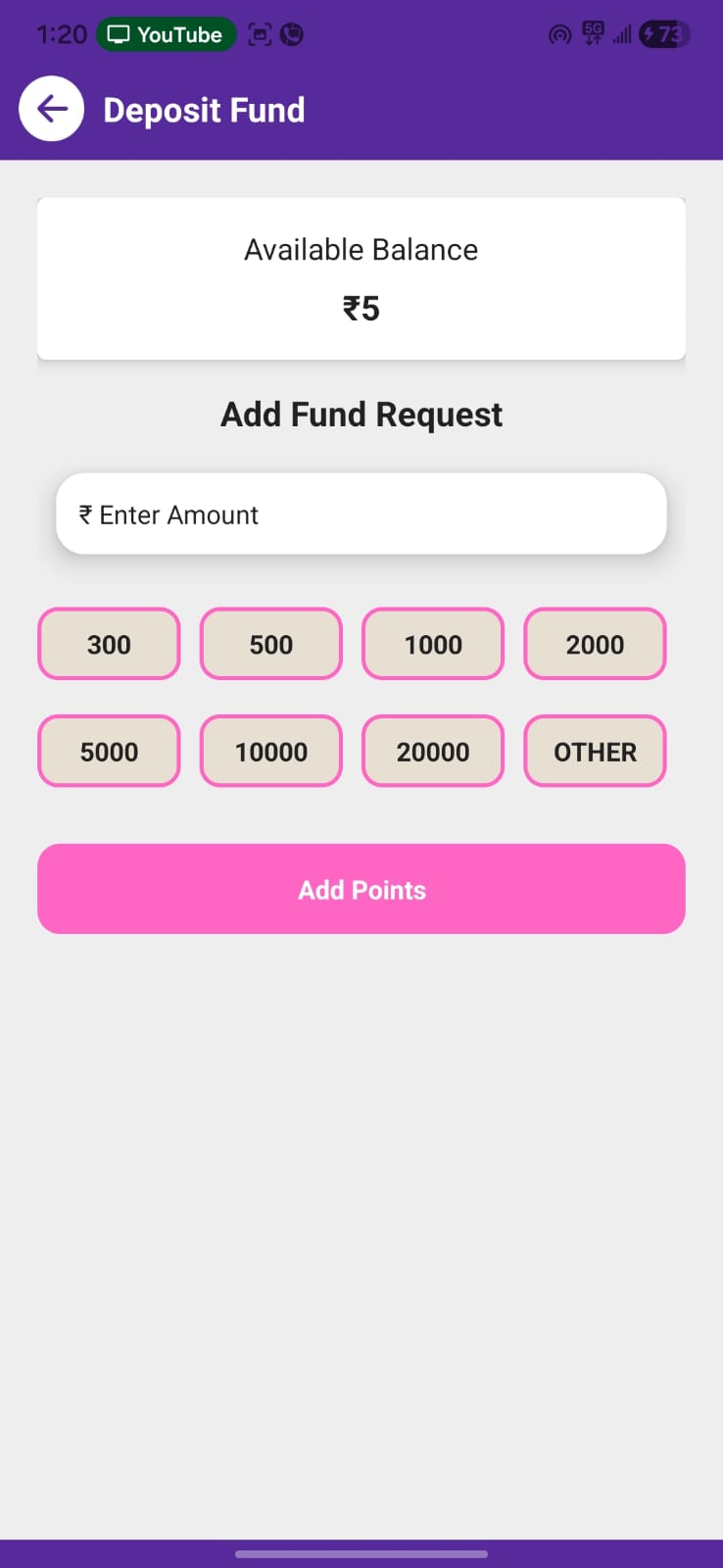The image size is (723, 1568).
Task: Choose the OTHER amount option
Action: click(x=595, y=752)
